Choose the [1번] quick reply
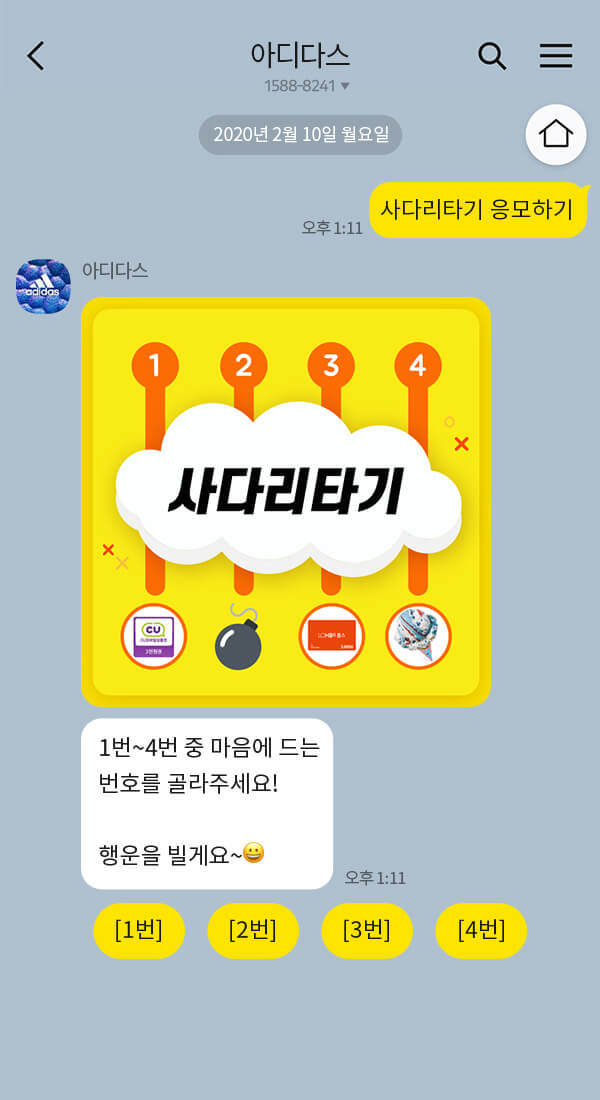The width and height of the screenshot is (600, 1100). [x=139, y=930]
